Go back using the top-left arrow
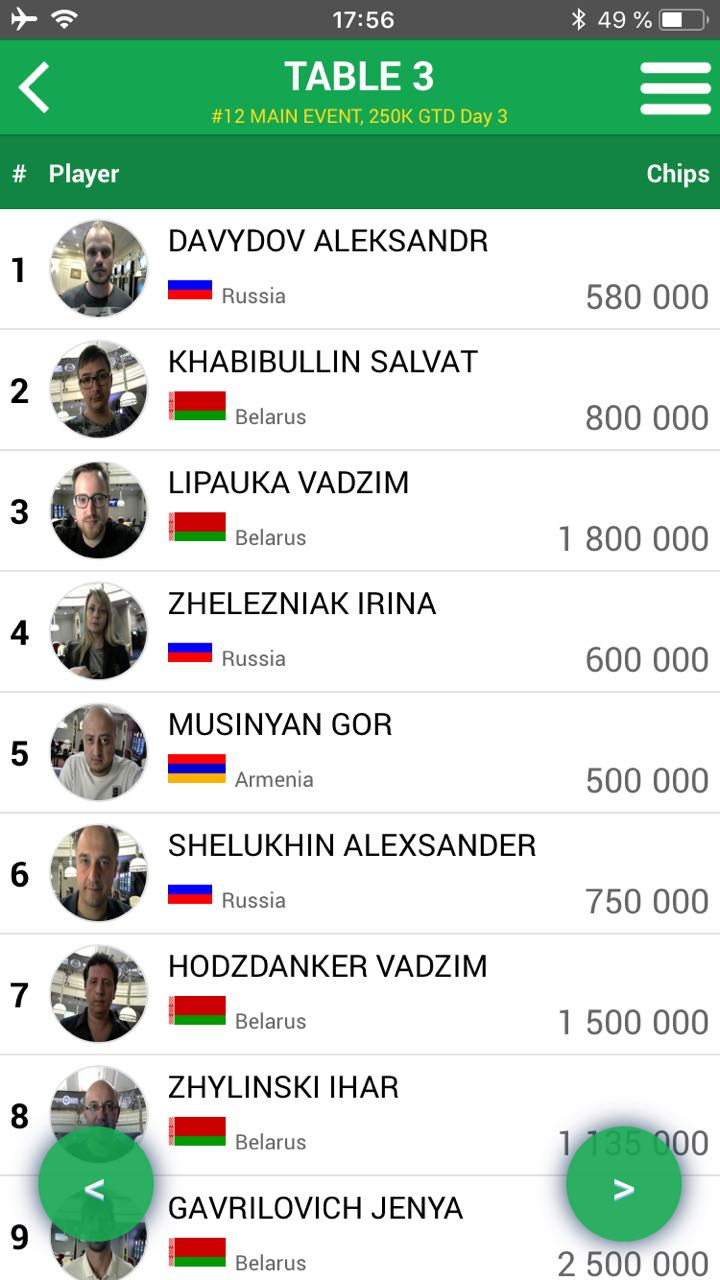Screen dimensions: 720x1280 [34, 87]
